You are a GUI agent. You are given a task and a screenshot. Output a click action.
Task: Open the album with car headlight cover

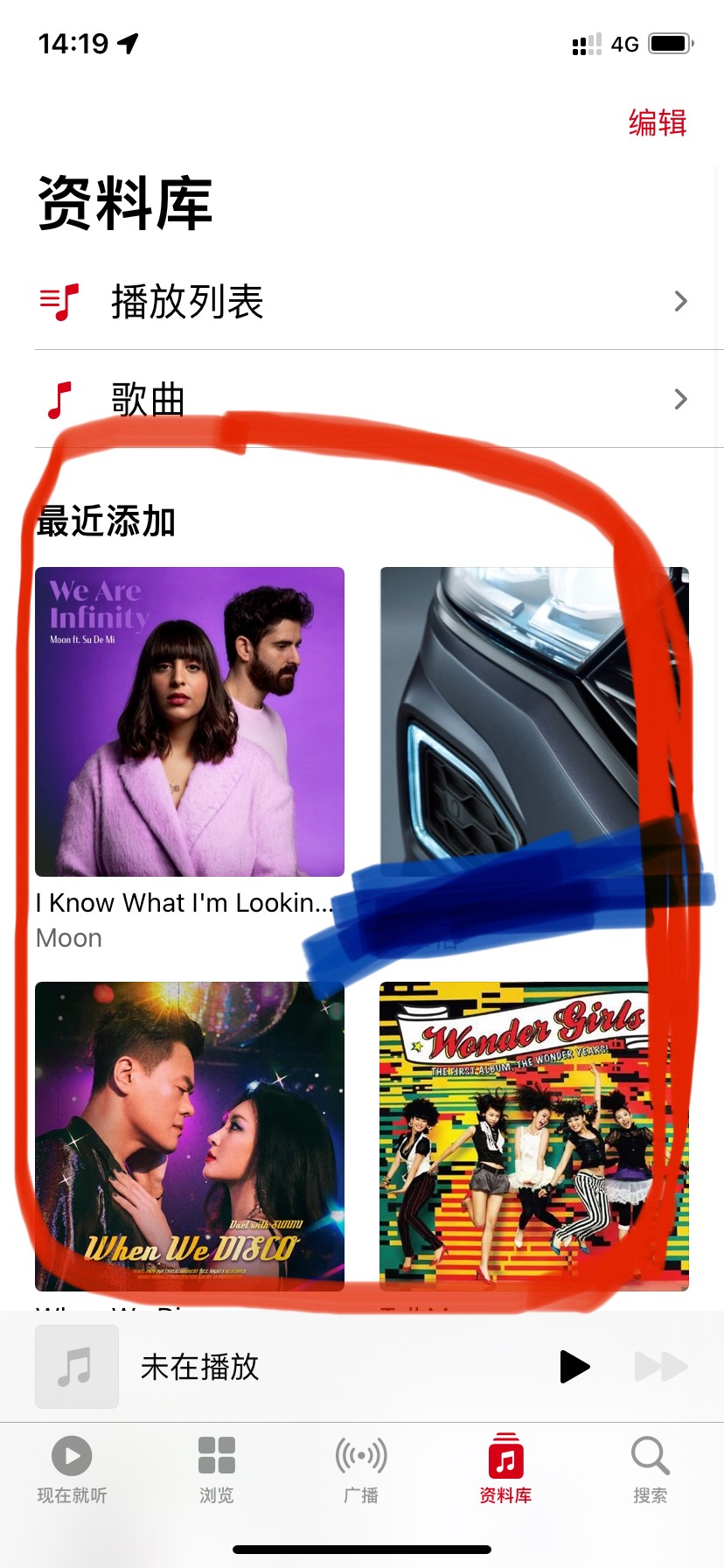click(534, 722)
